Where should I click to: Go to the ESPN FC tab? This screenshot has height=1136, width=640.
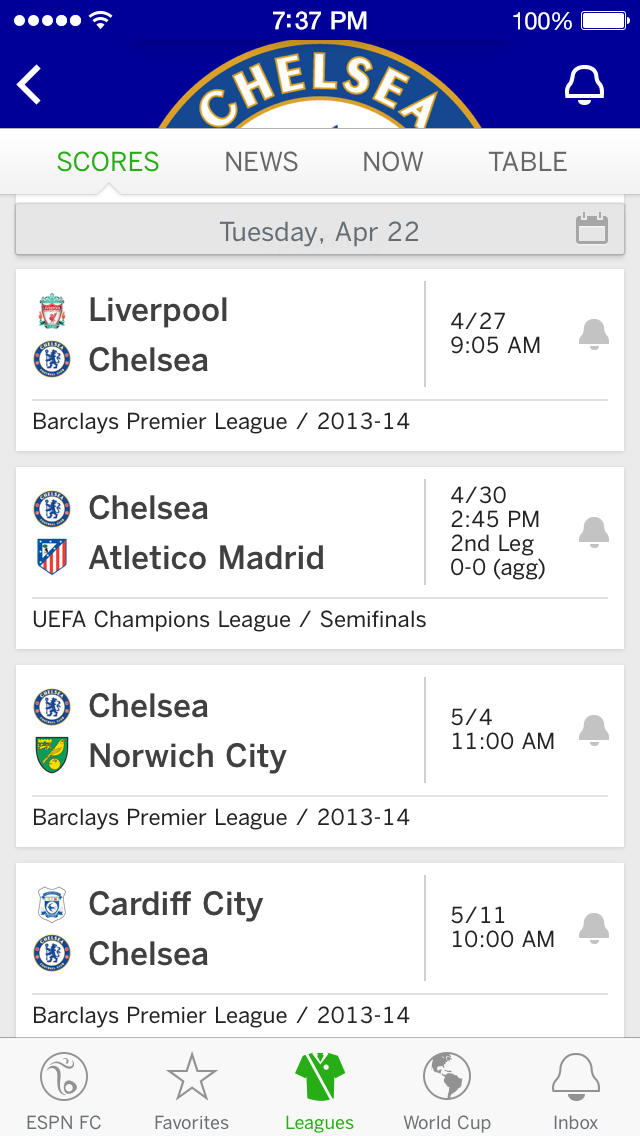pos(64,1090)
